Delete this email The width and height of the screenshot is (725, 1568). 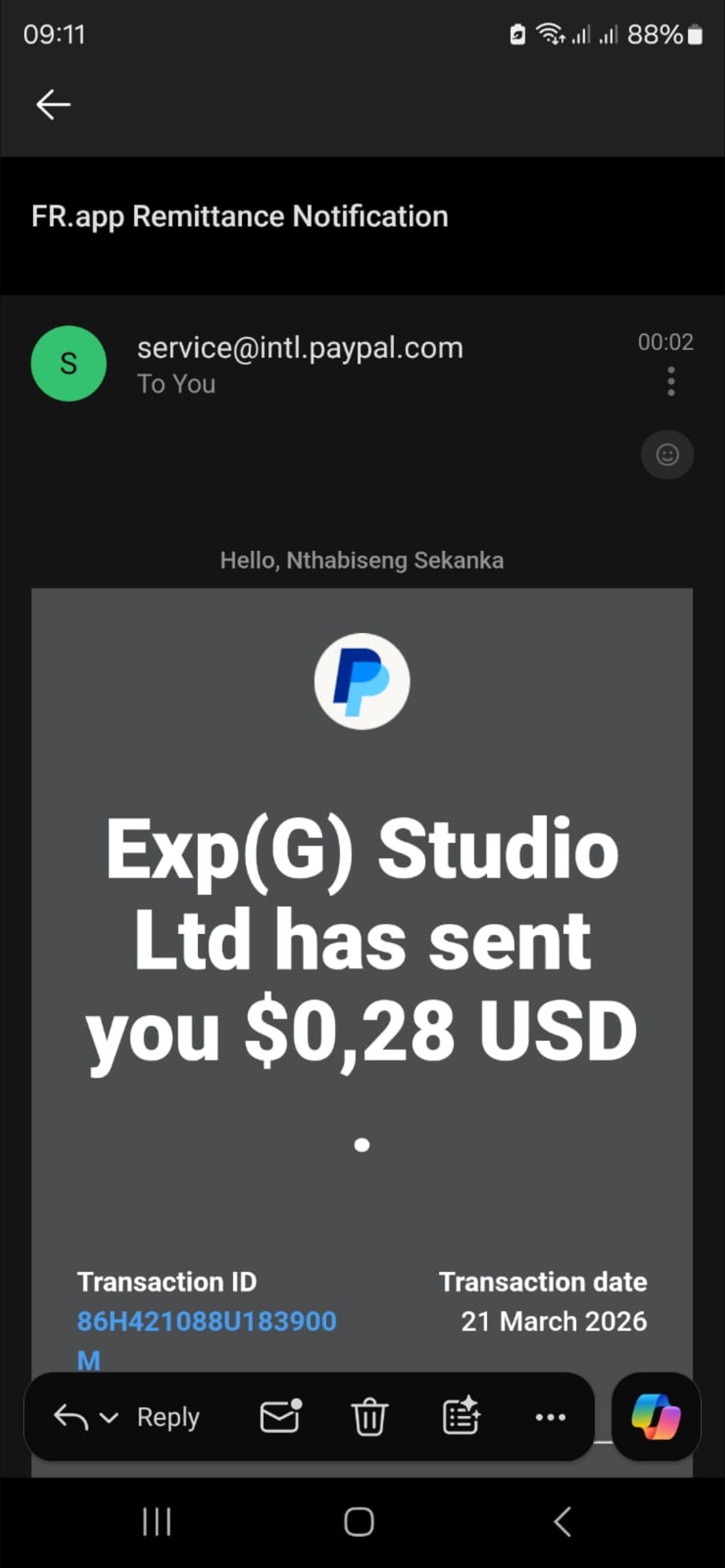coord(369,1418)
